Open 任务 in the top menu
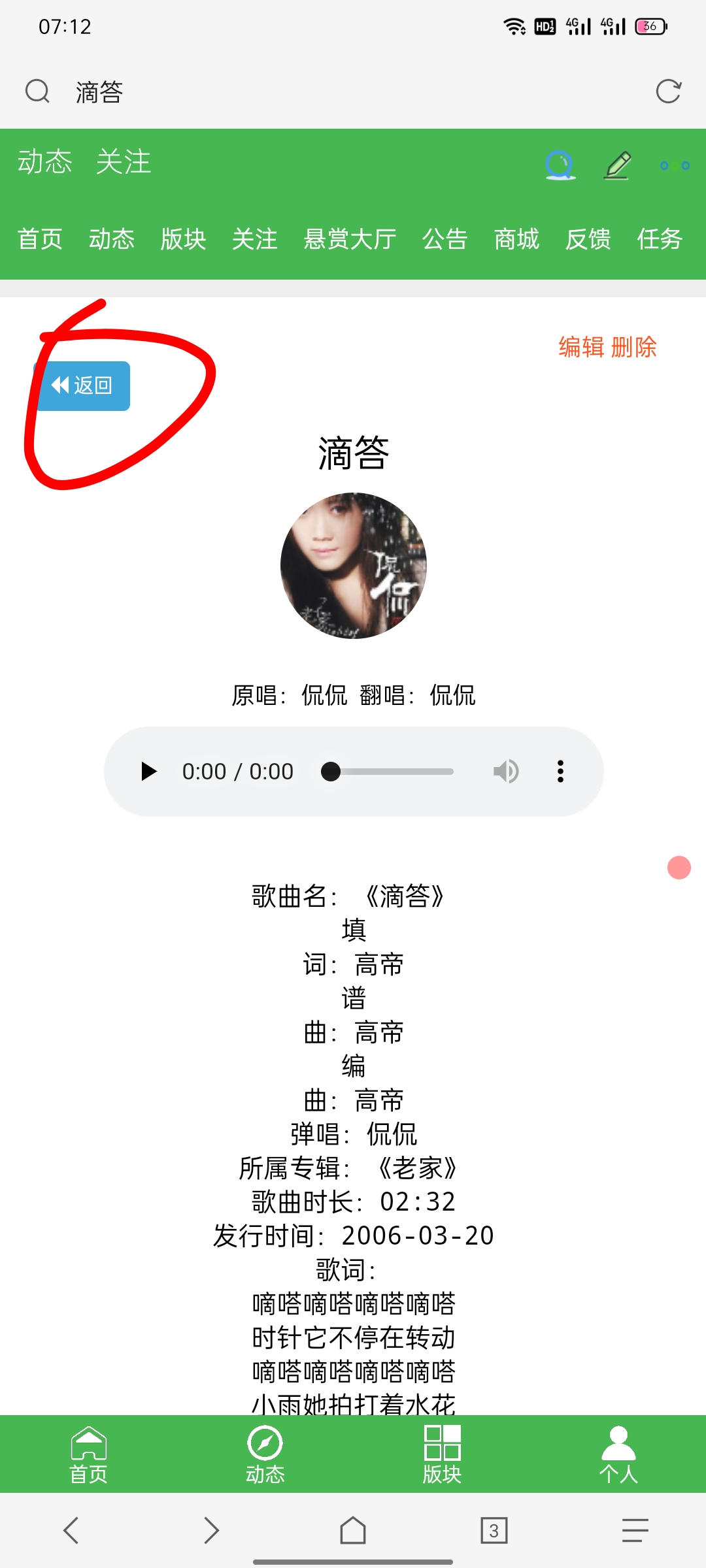This screenshot has width=706, height=1568. pos(660,239)
